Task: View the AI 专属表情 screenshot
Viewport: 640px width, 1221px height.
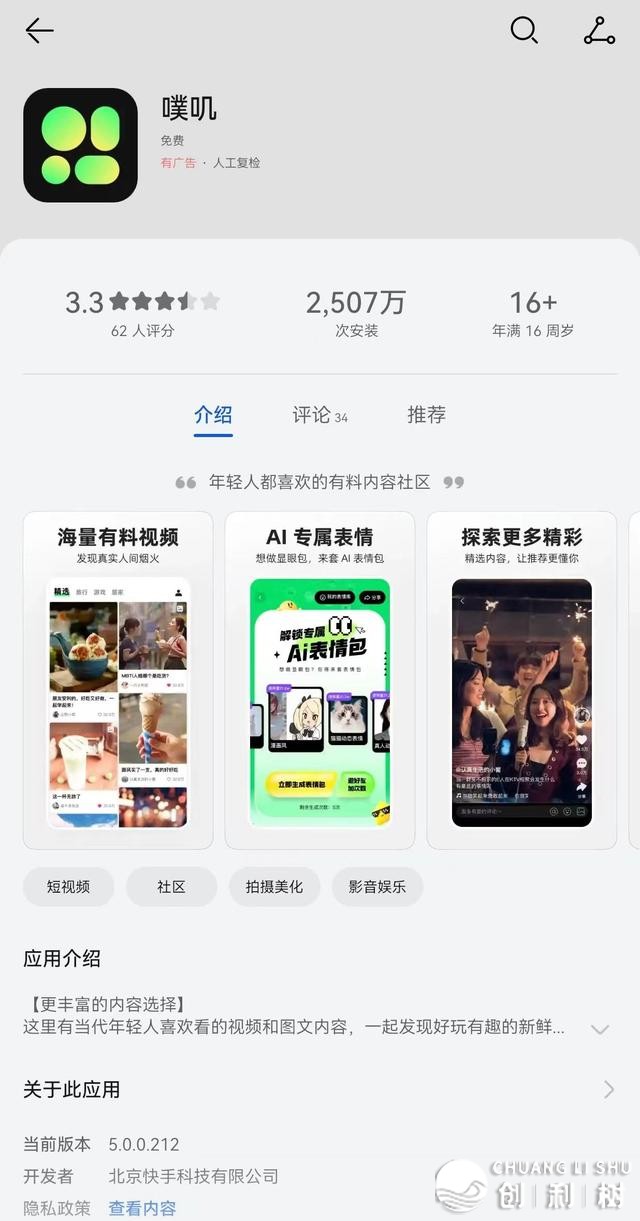Action: tap(320, 680)
